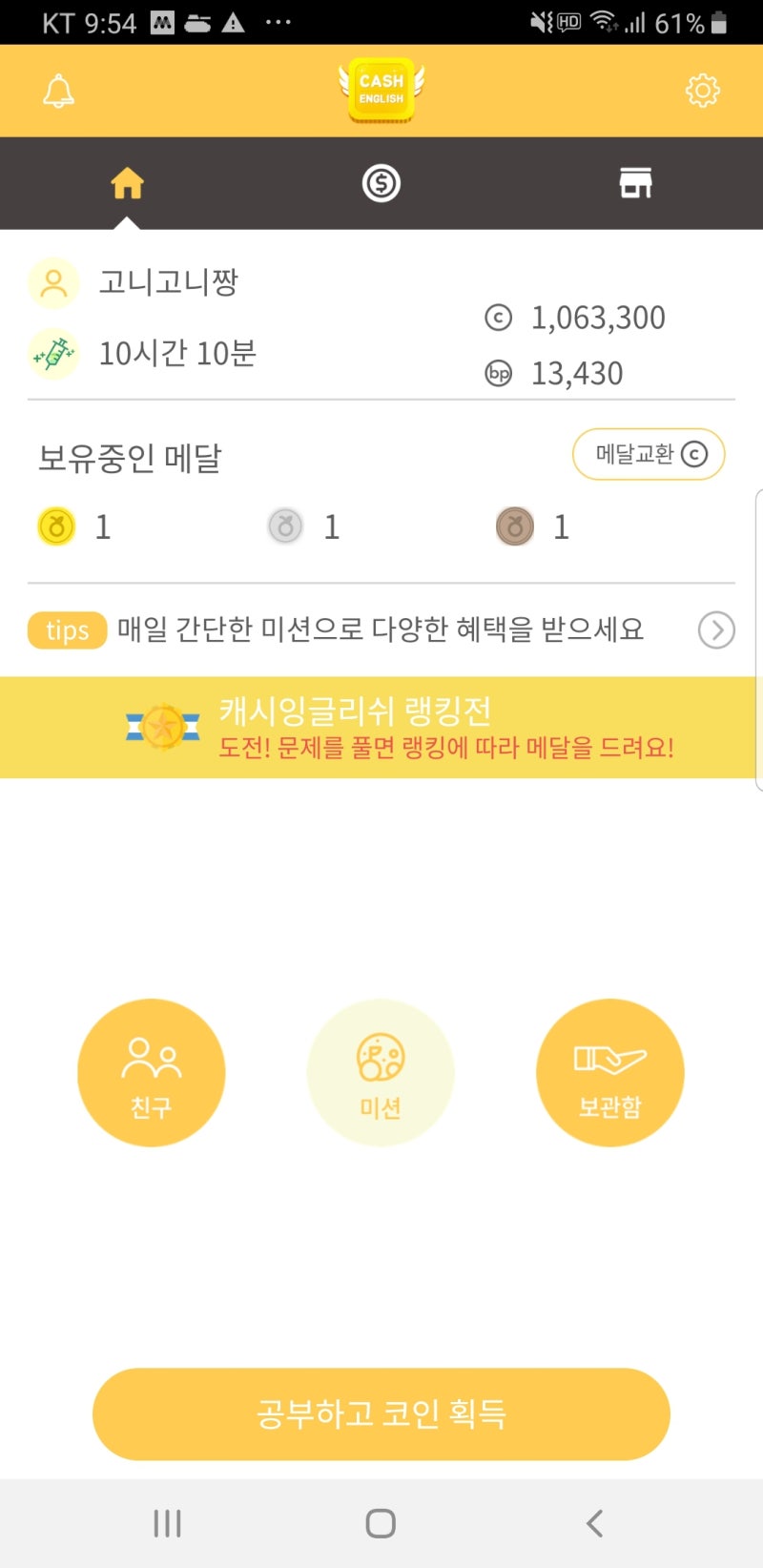Tap the Android back navigation button
763x1568 pixels.
594,1523
